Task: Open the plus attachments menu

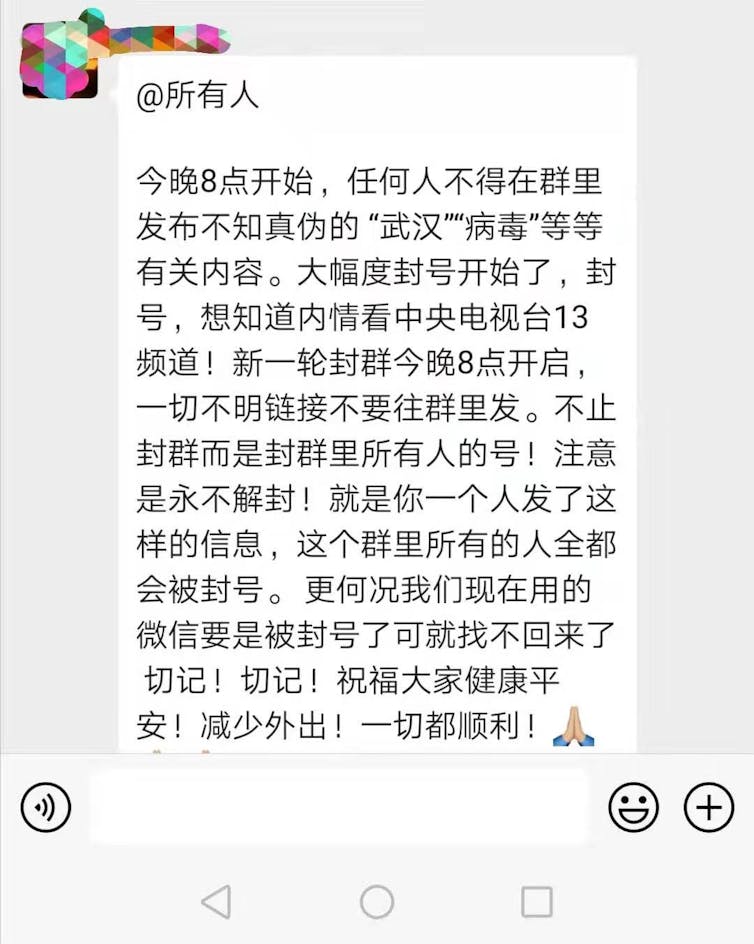Action: tap(708, 807)
